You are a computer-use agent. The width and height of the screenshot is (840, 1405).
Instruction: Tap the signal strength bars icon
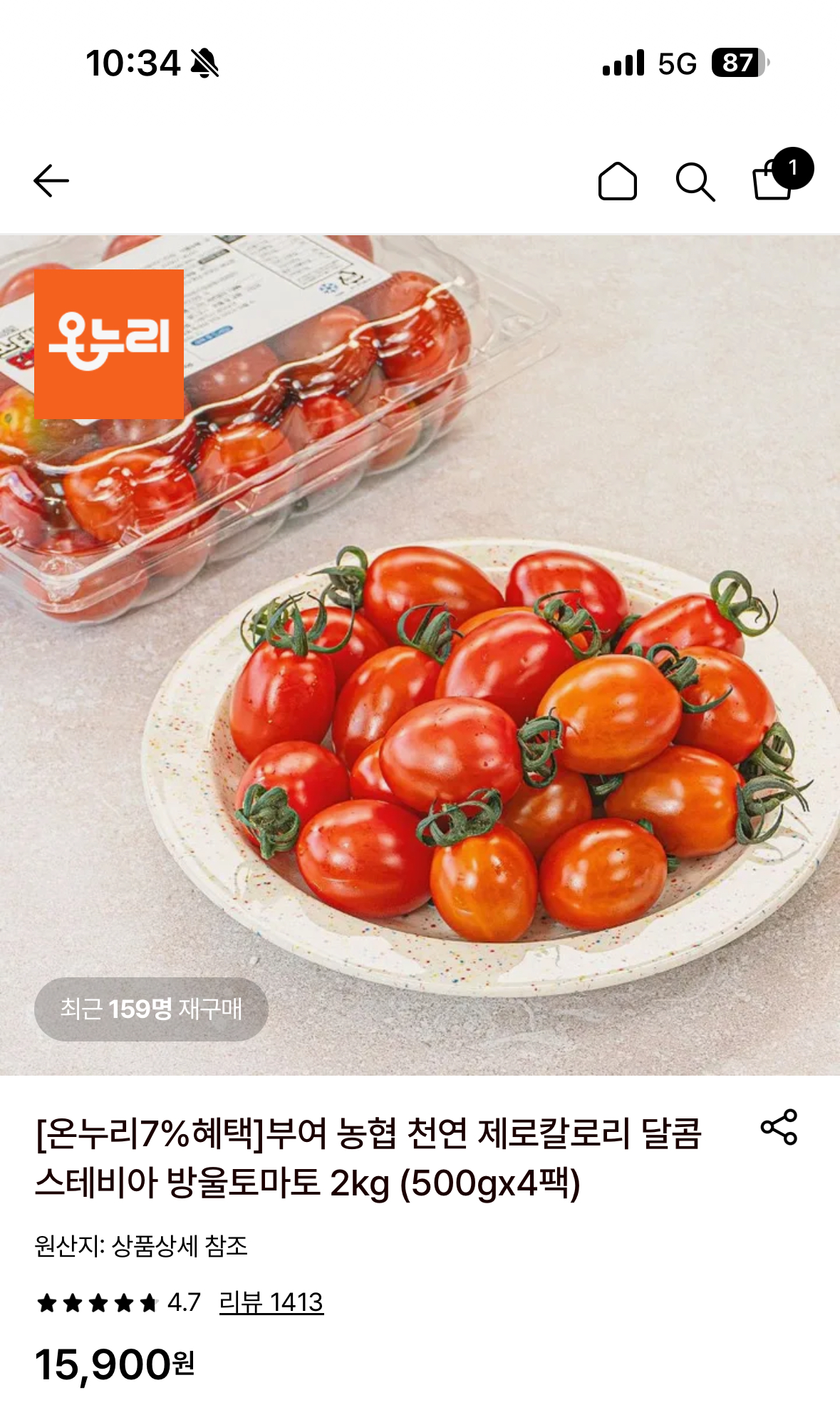(x=622, y=63)
